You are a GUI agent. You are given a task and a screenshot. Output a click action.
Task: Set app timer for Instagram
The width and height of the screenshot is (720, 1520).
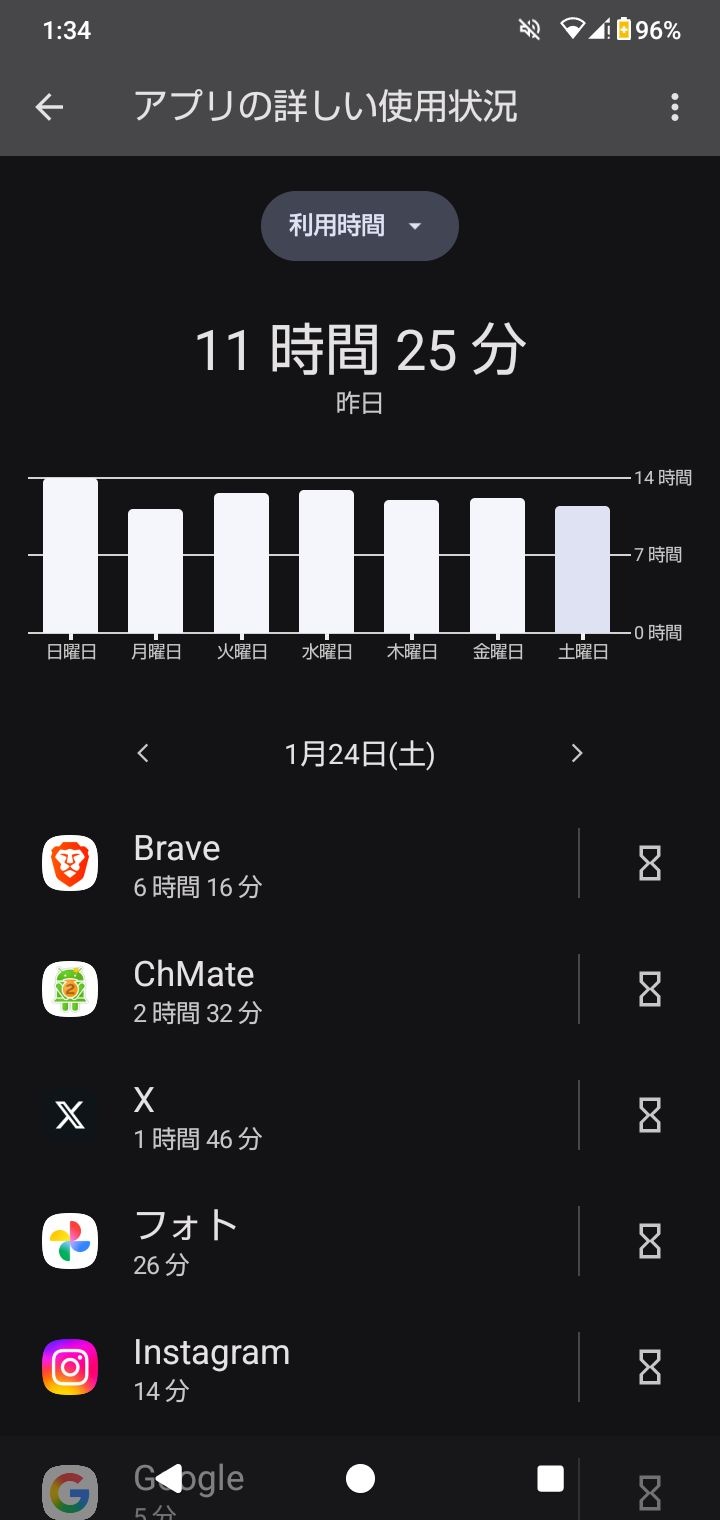coord(650,1367)
